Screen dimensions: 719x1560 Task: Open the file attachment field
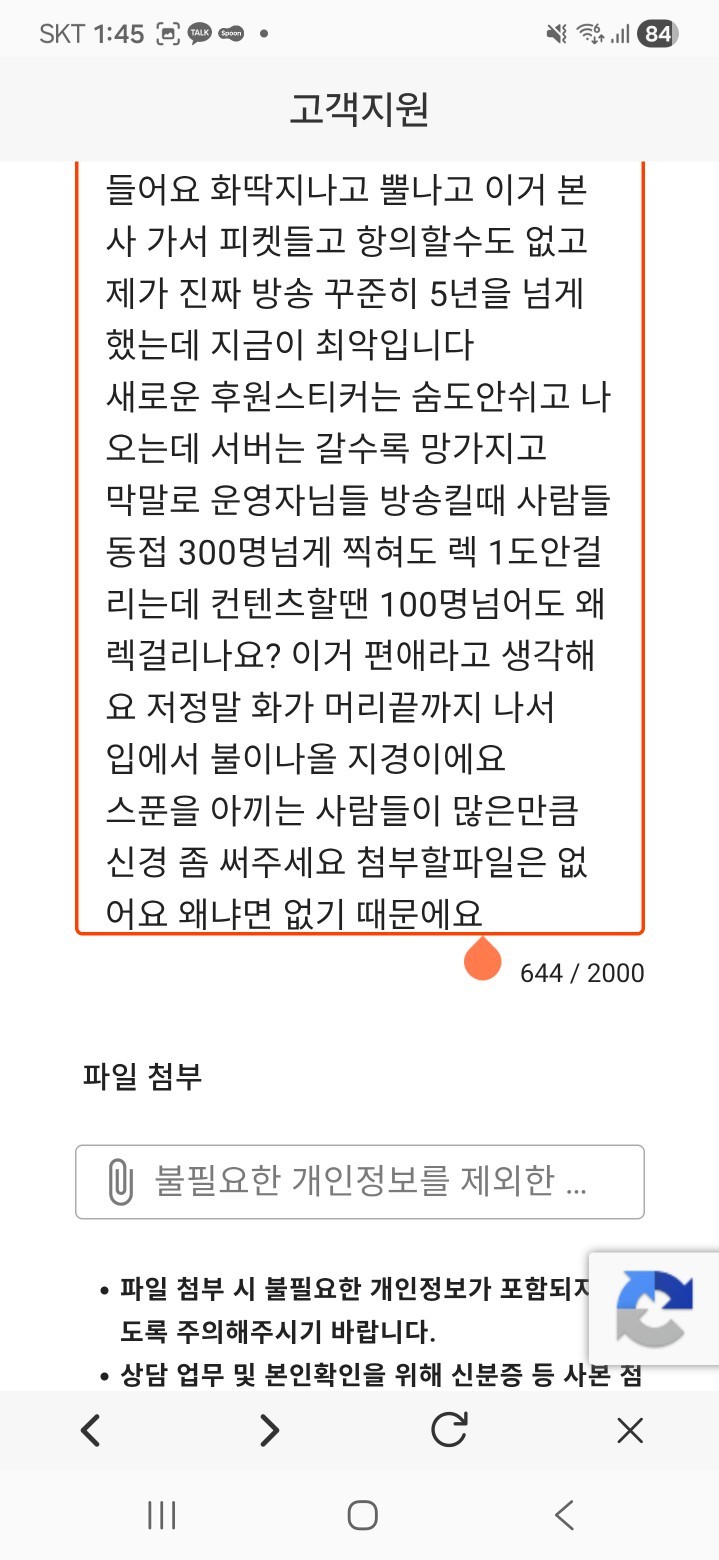[360, 1182]
